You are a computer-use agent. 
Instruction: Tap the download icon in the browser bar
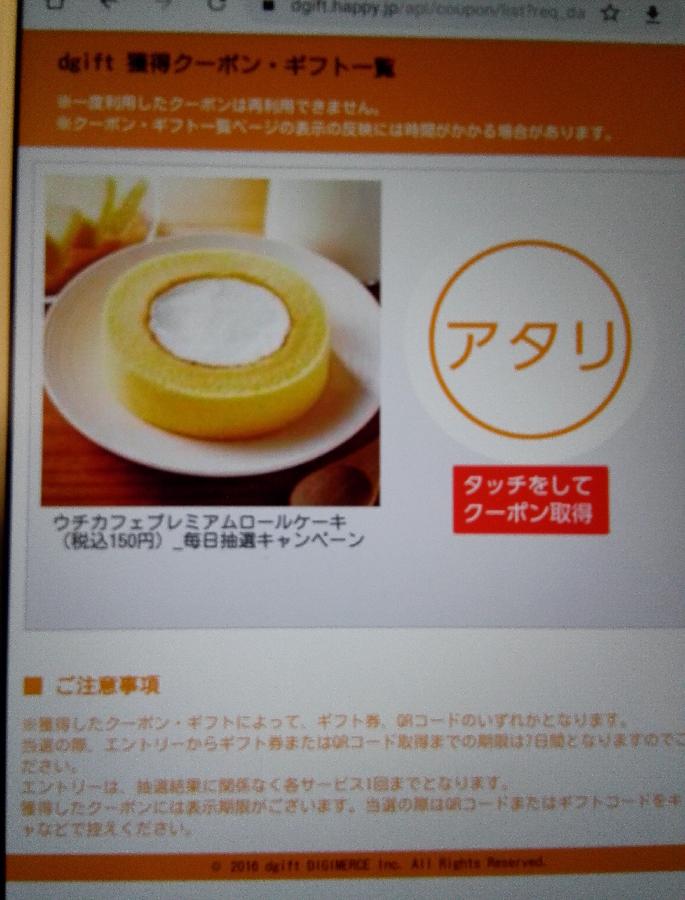652,13
